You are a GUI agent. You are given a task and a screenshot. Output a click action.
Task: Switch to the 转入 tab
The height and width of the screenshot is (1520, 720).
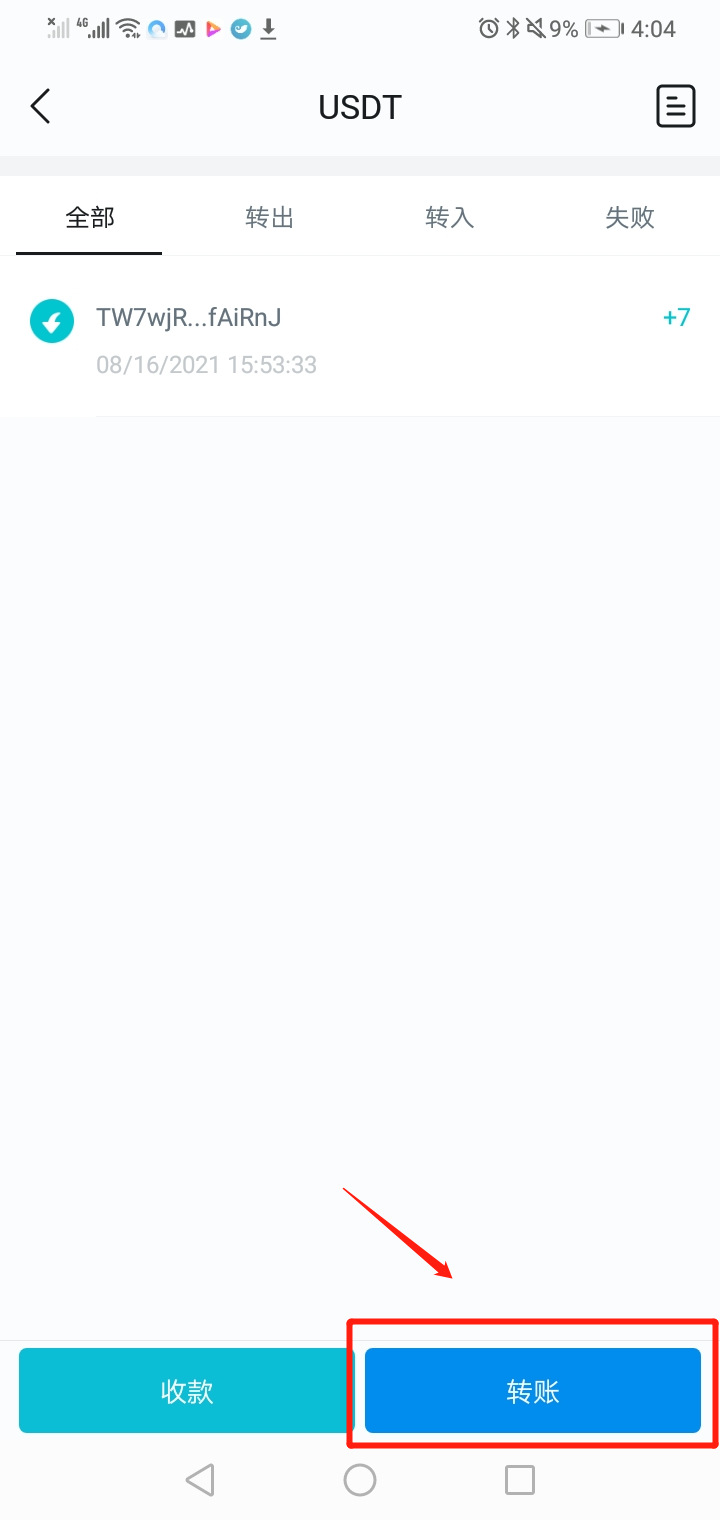coord(450,217)
